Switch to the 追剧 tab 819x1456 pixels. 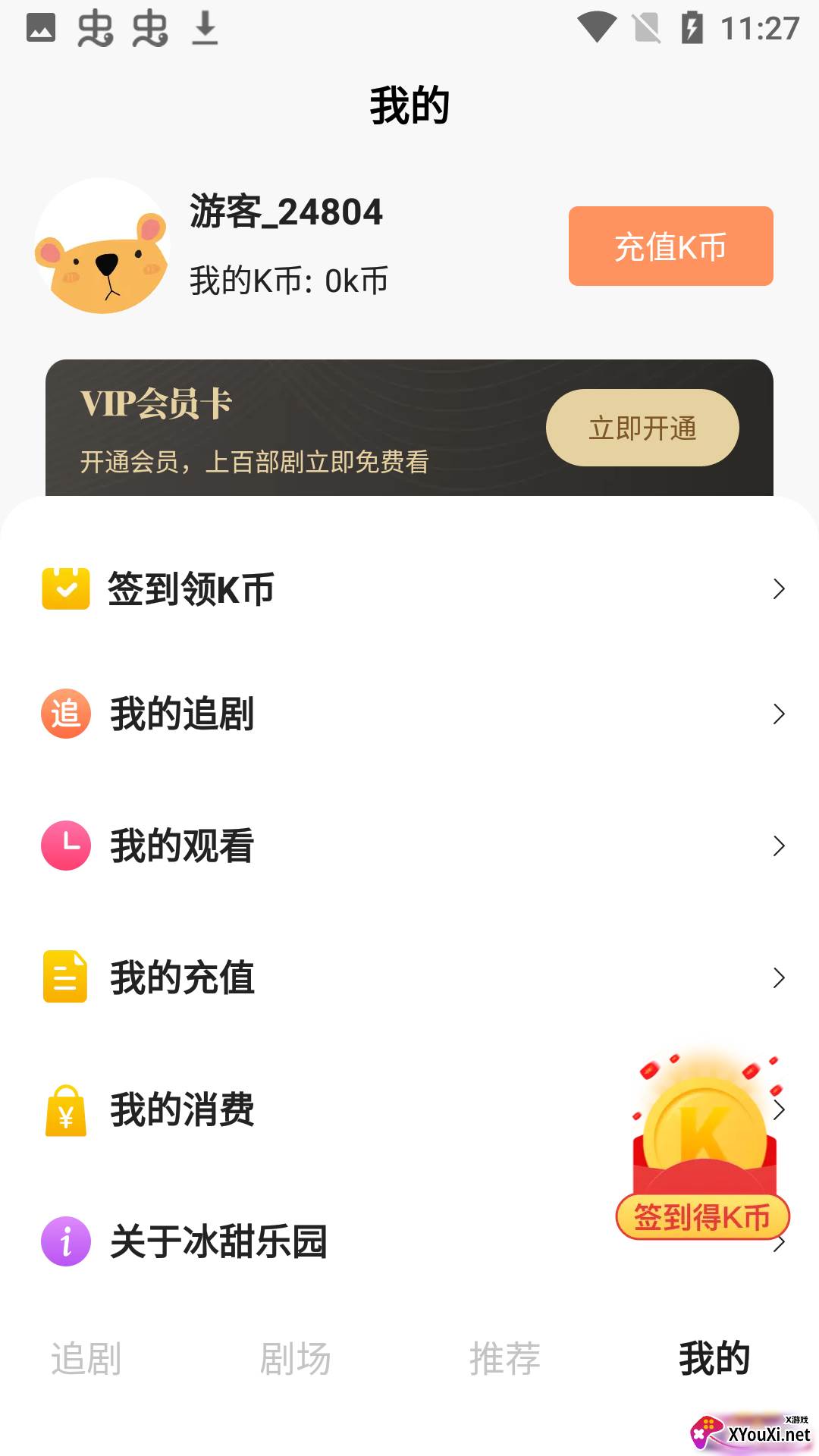coord(86,1358)
